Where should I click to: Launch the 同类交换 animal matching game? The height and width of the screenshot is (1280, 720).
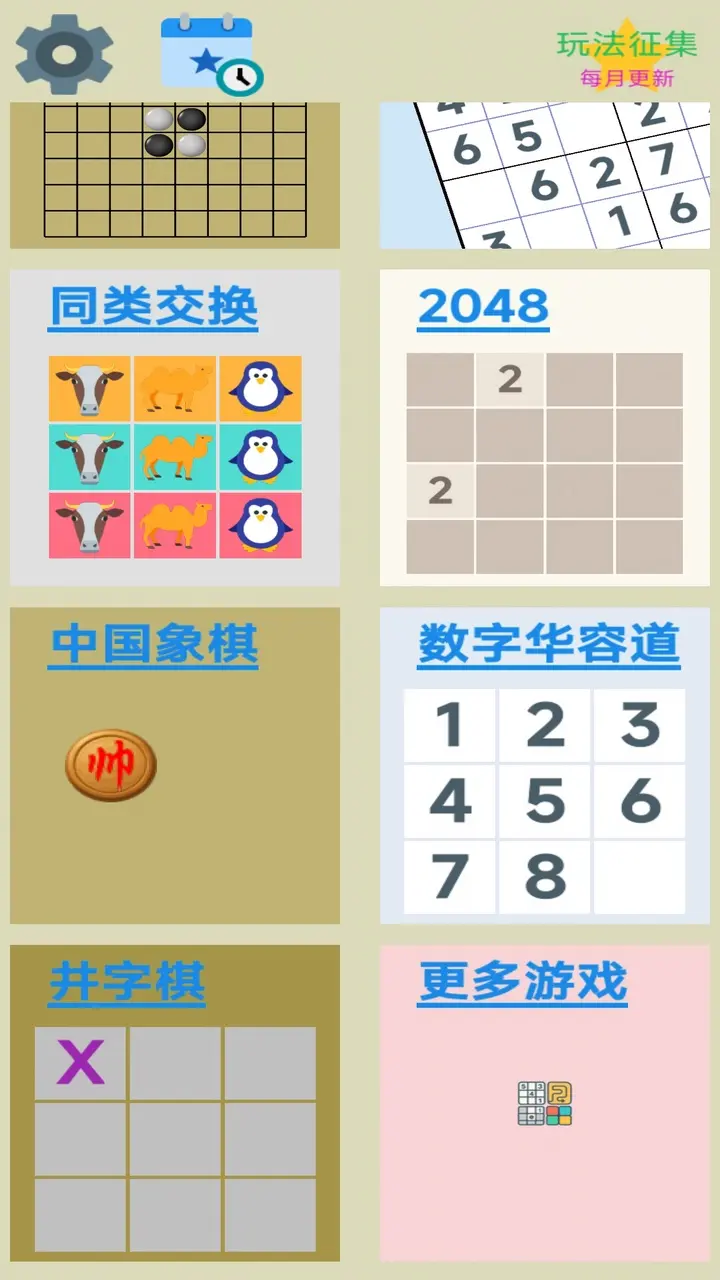(x=175, y=428)
